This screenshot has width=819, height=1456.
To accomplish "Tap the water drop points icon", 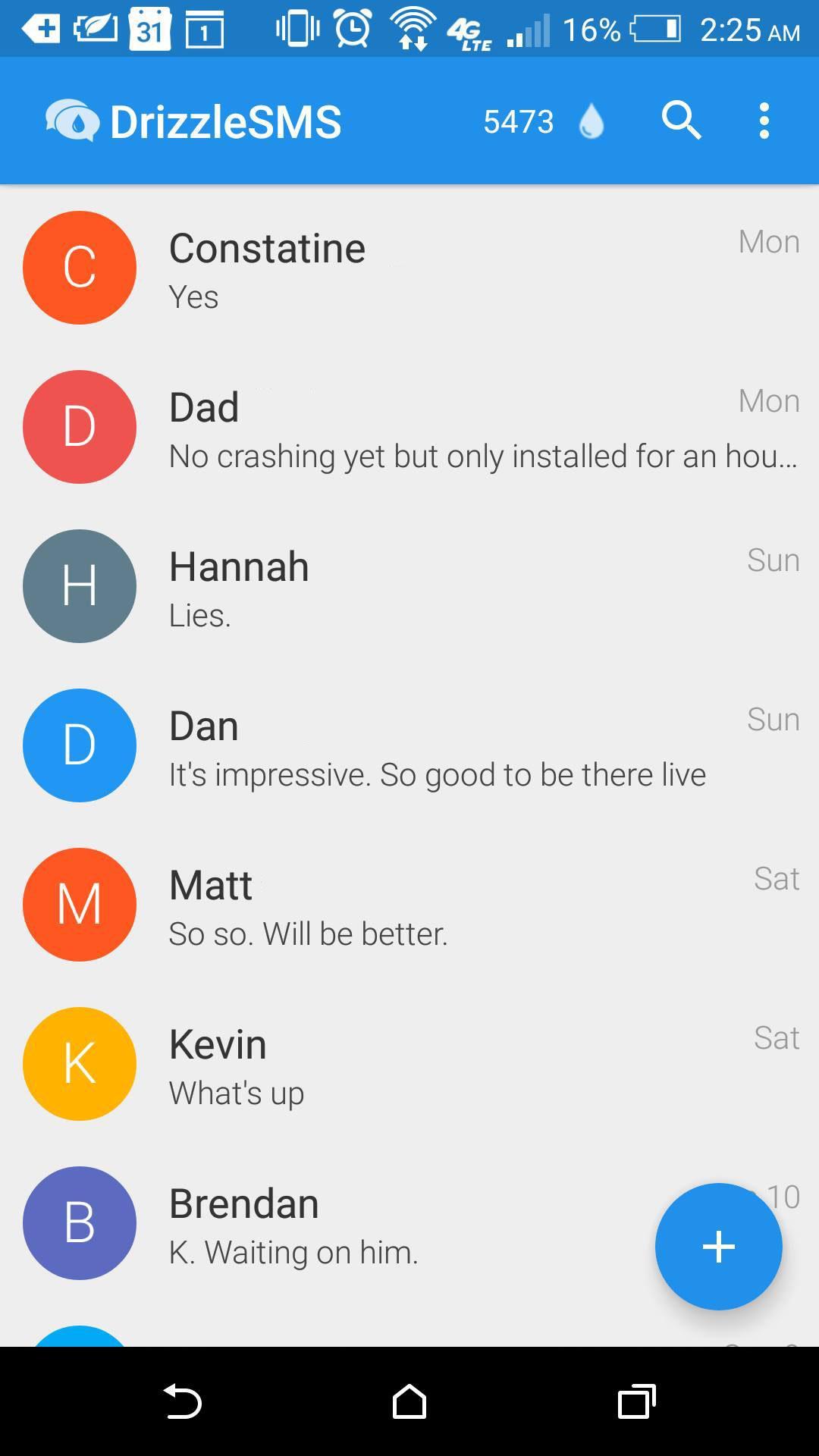I will (x=591, y=121).
